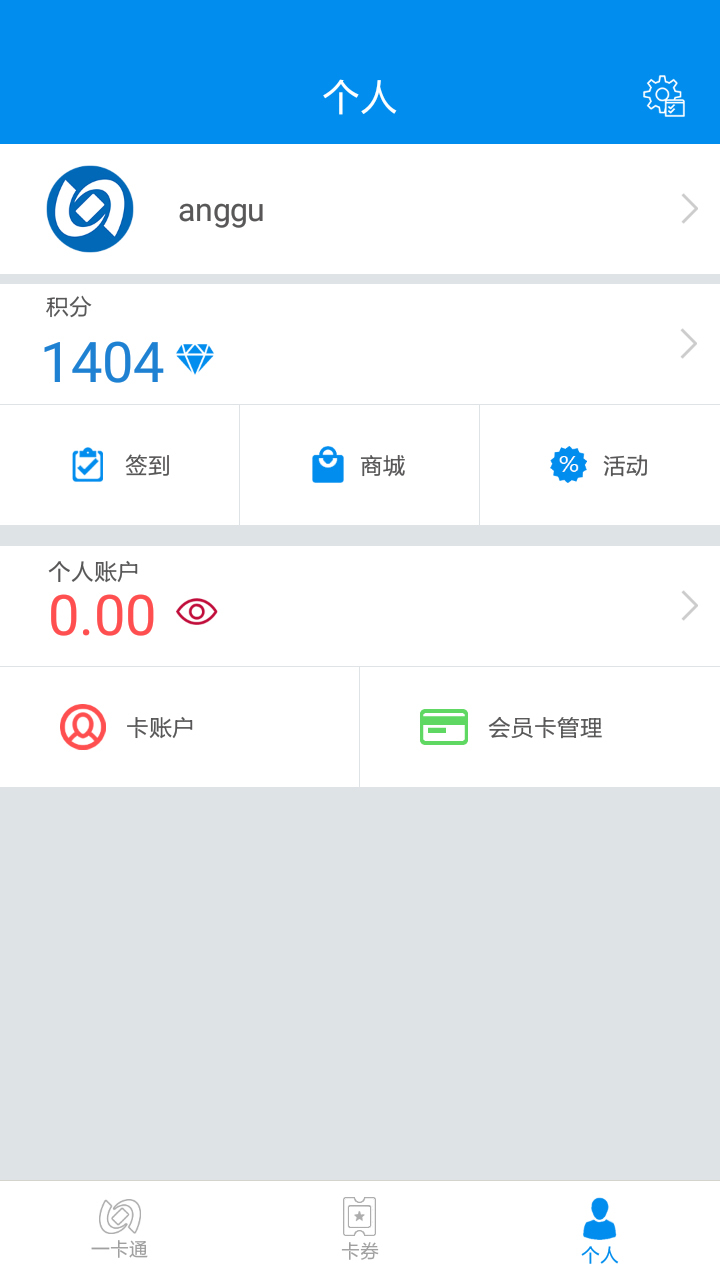This screenshot has width=720, height=1280.
Task: Open the 卡账户 card account icon
Action: pos(84,727)
